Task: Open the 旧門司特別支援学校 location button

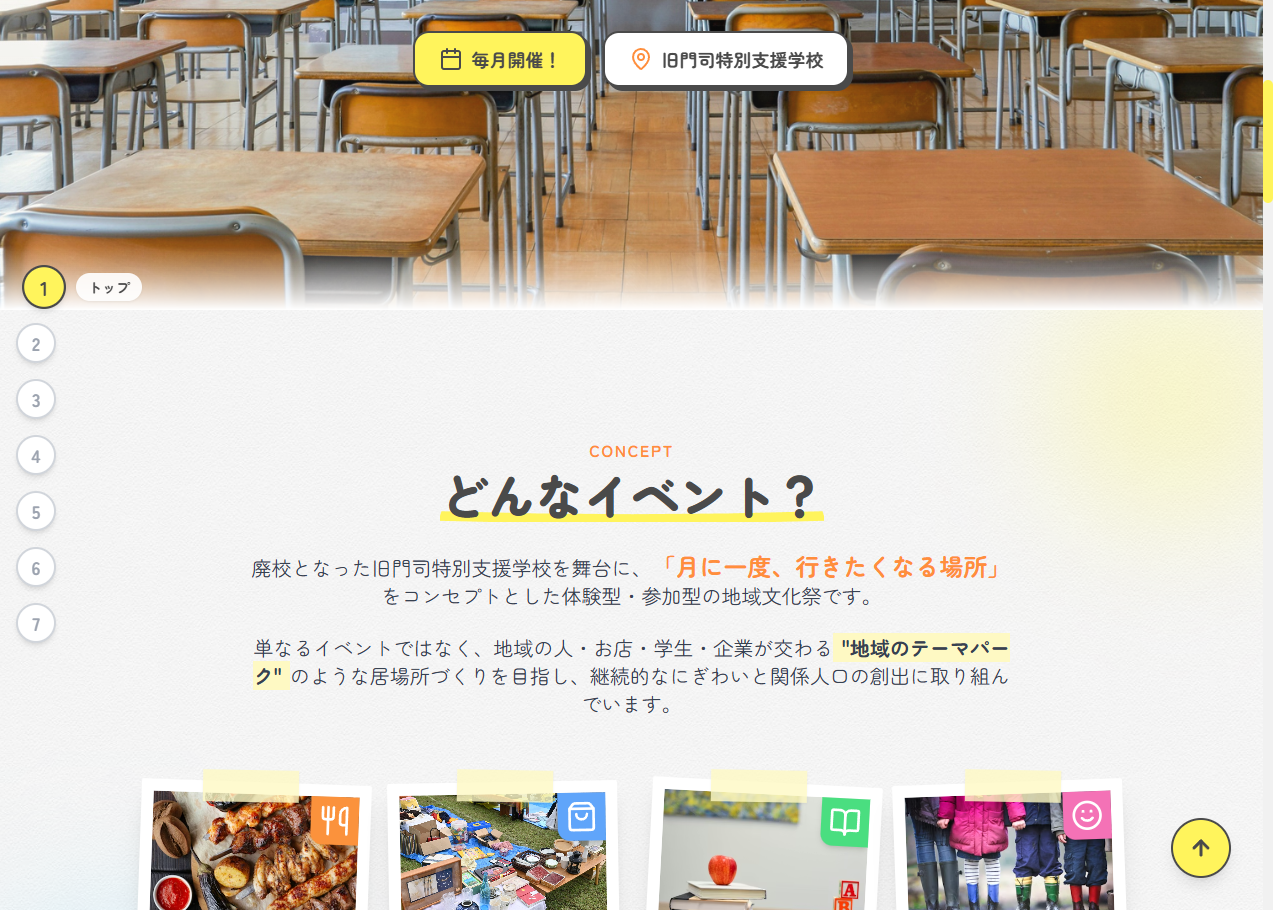Action: (727, 60)
